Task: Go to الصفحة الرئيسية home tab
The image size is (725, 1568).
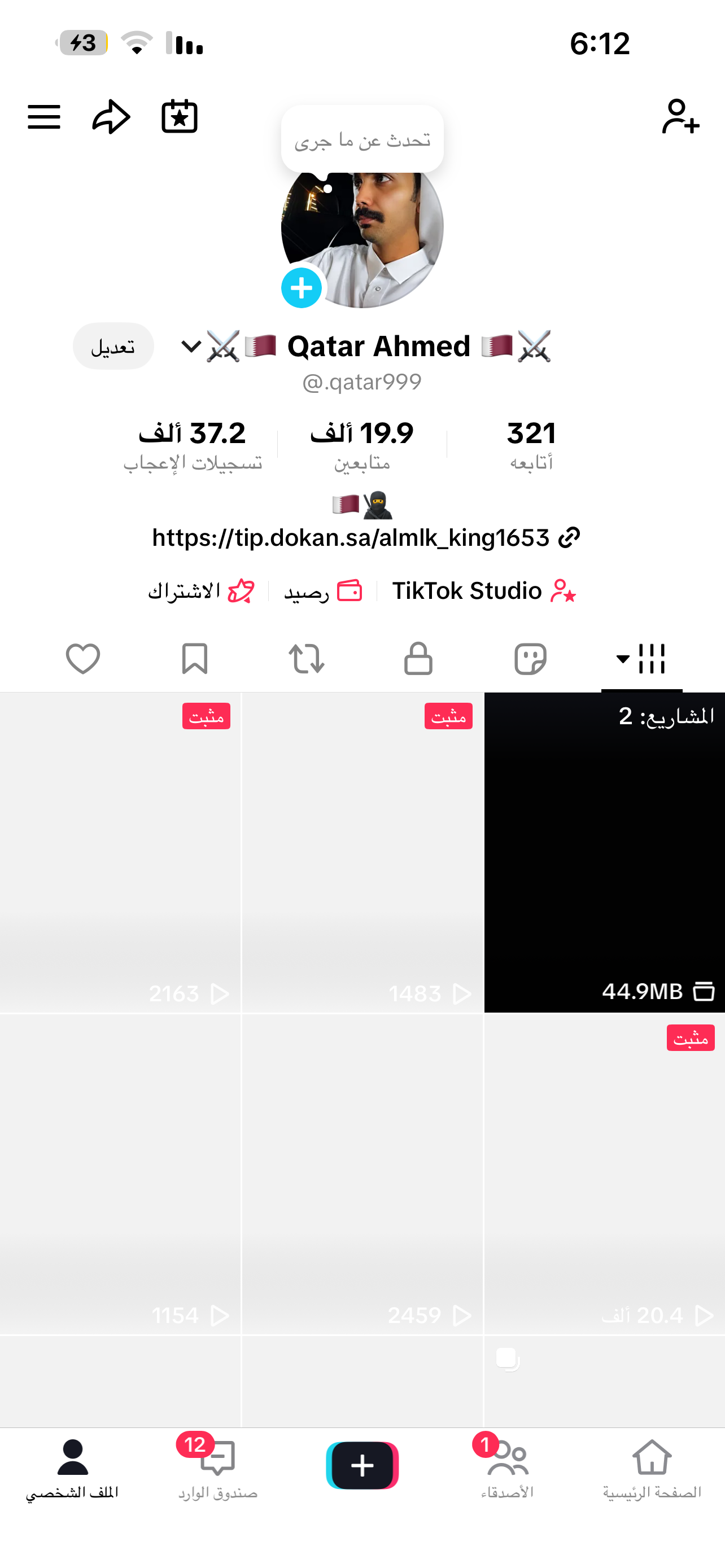Action: (x=652, y=1468)
